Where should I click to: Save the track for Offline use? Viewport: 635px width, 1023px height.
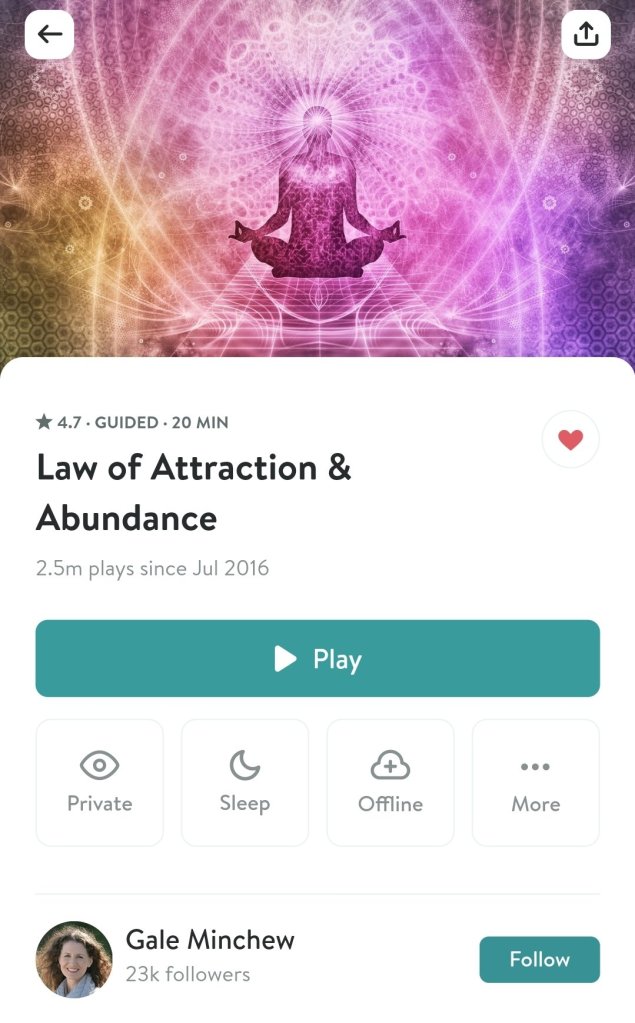click(390, 782)
